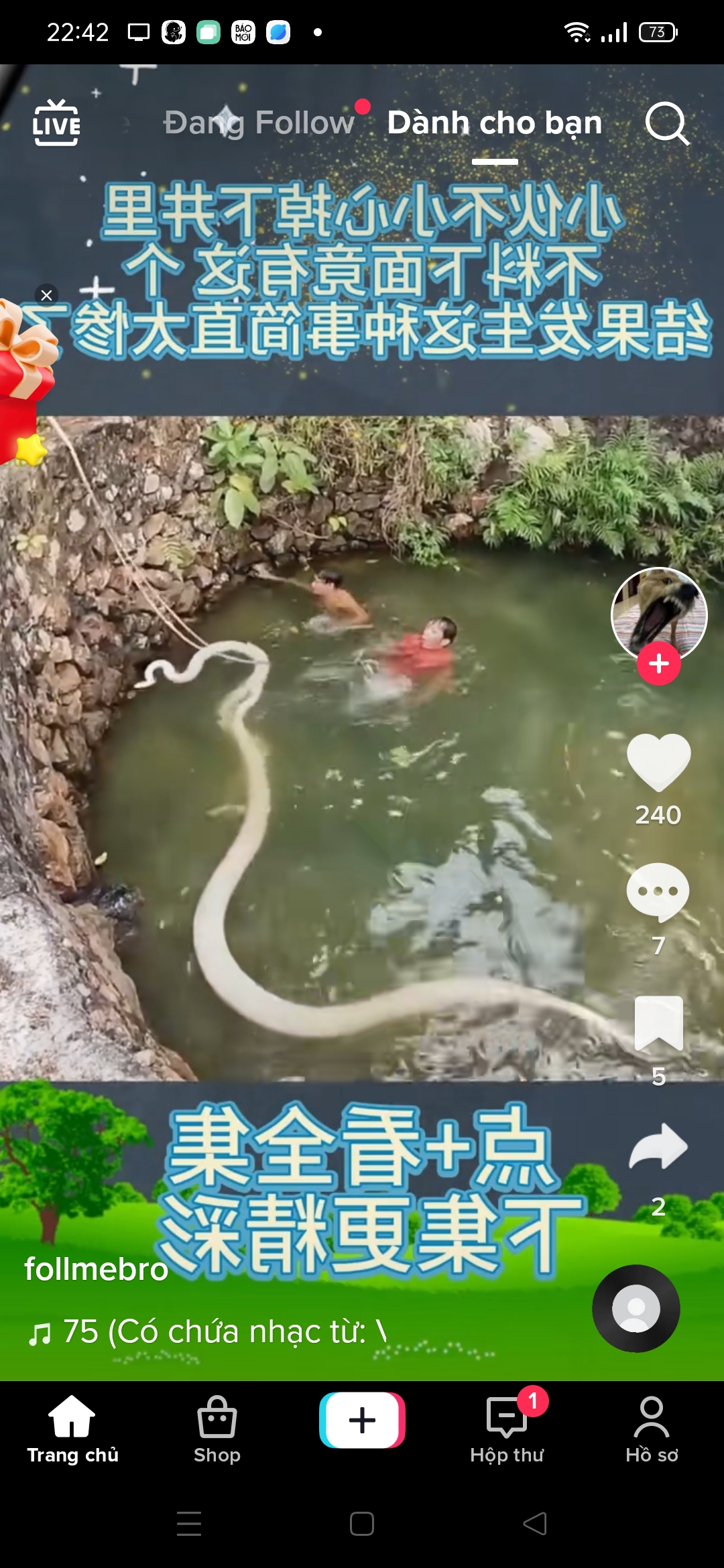Screen dimensions: 724x1568
Task: Select the Dành cho bạn tab
Action: [x=495, y=123]
